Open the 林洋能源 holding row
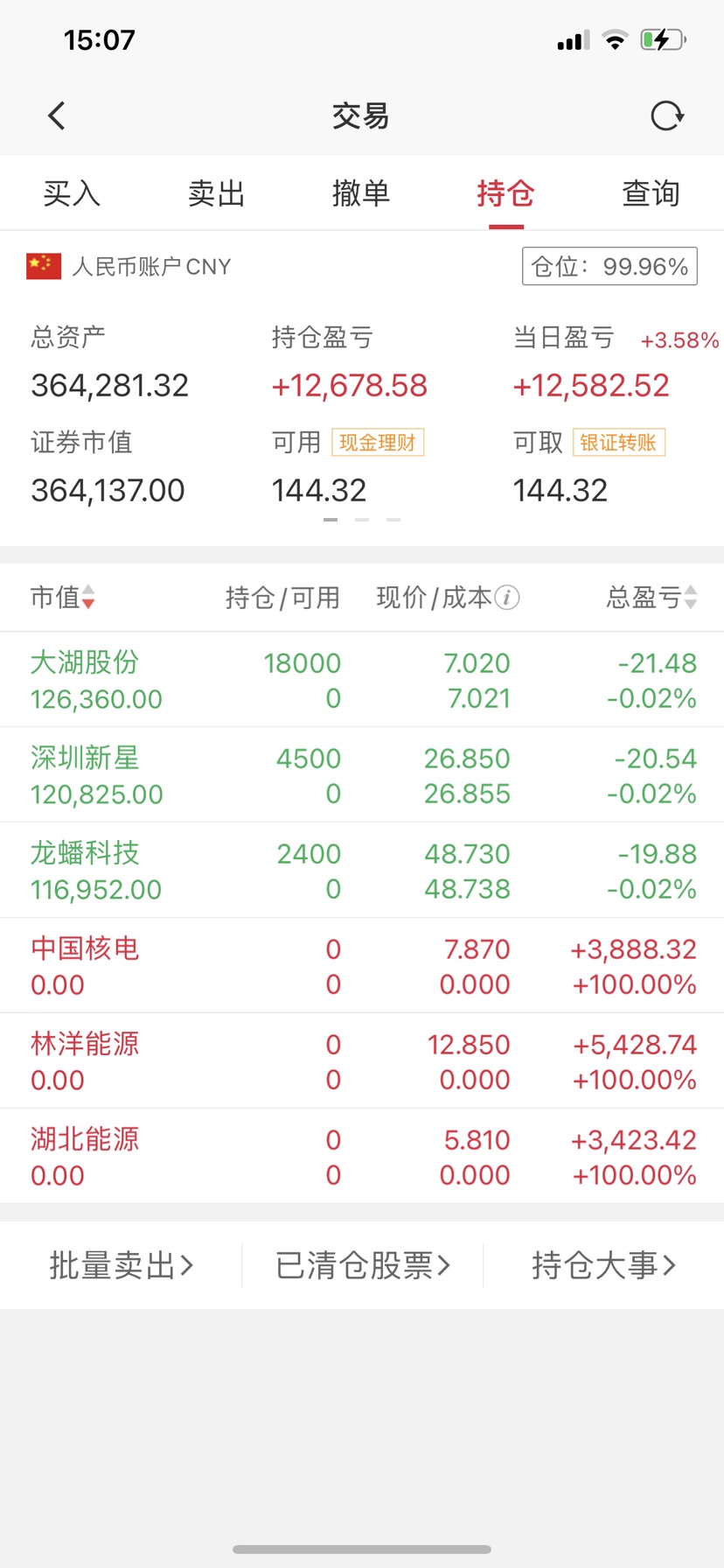The image size is (724, 1568). tap(362, 1061)
